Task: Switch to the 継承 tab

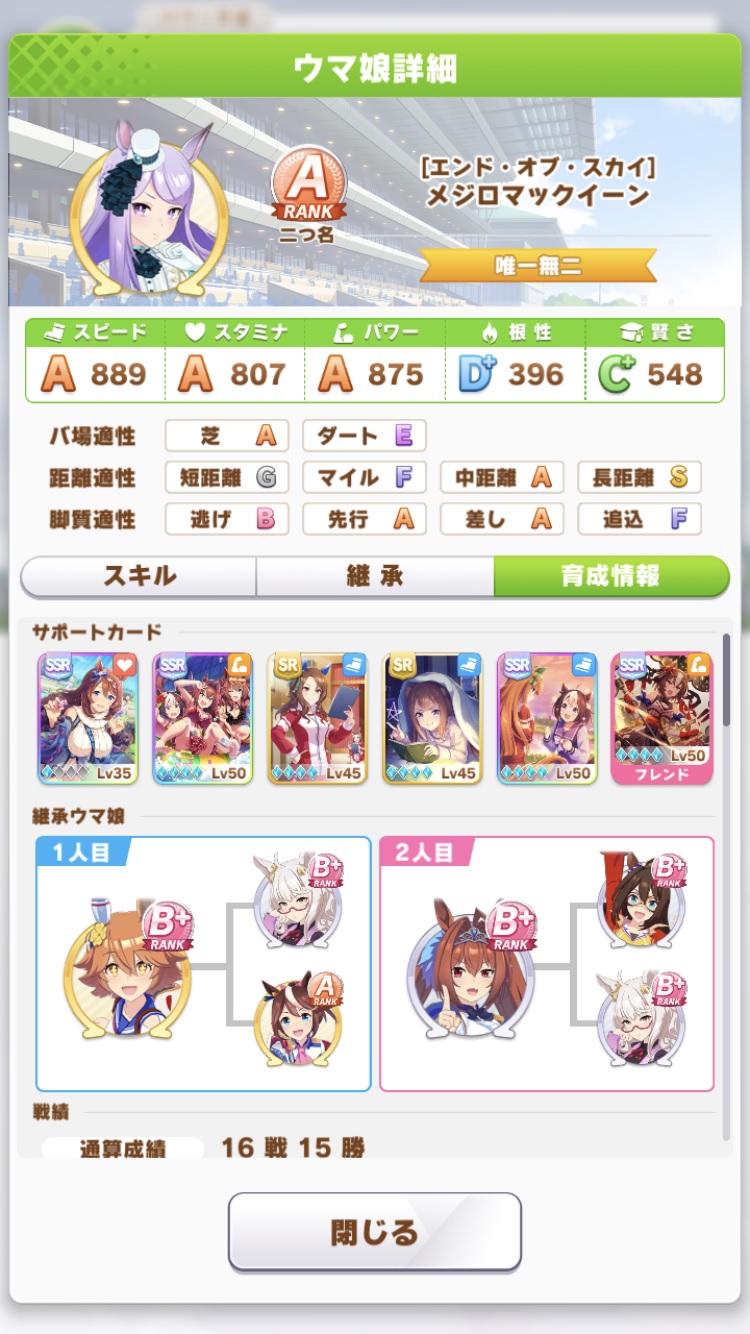Action: point(375,577)
